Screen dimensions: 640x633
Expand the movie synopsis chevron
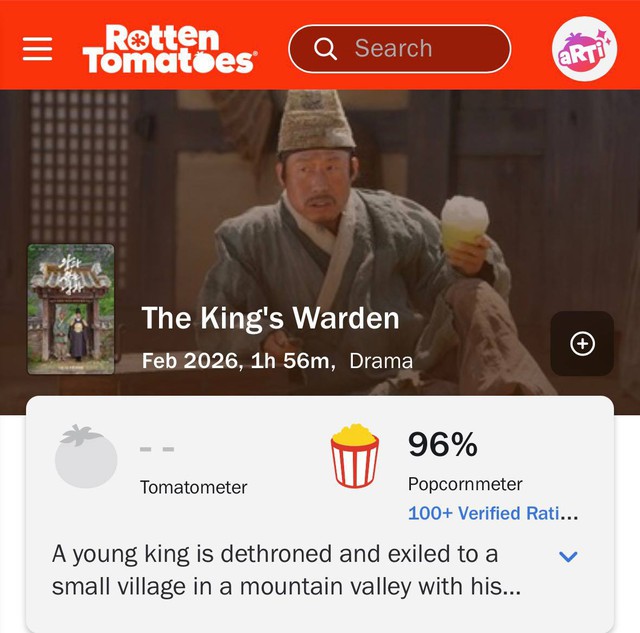click(x=567, y=556)
